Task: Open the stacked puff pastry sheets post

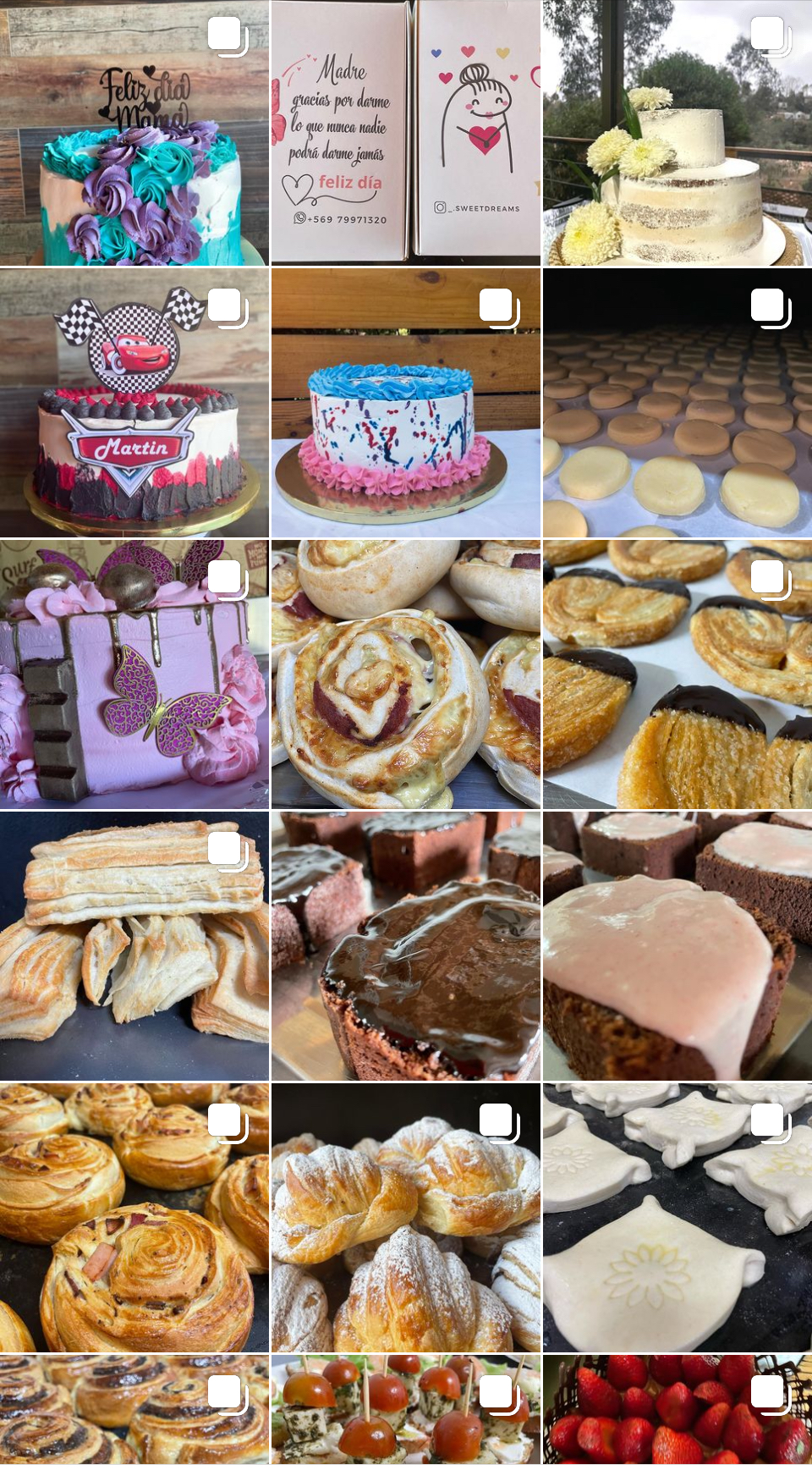Action: tap(134, 945)
